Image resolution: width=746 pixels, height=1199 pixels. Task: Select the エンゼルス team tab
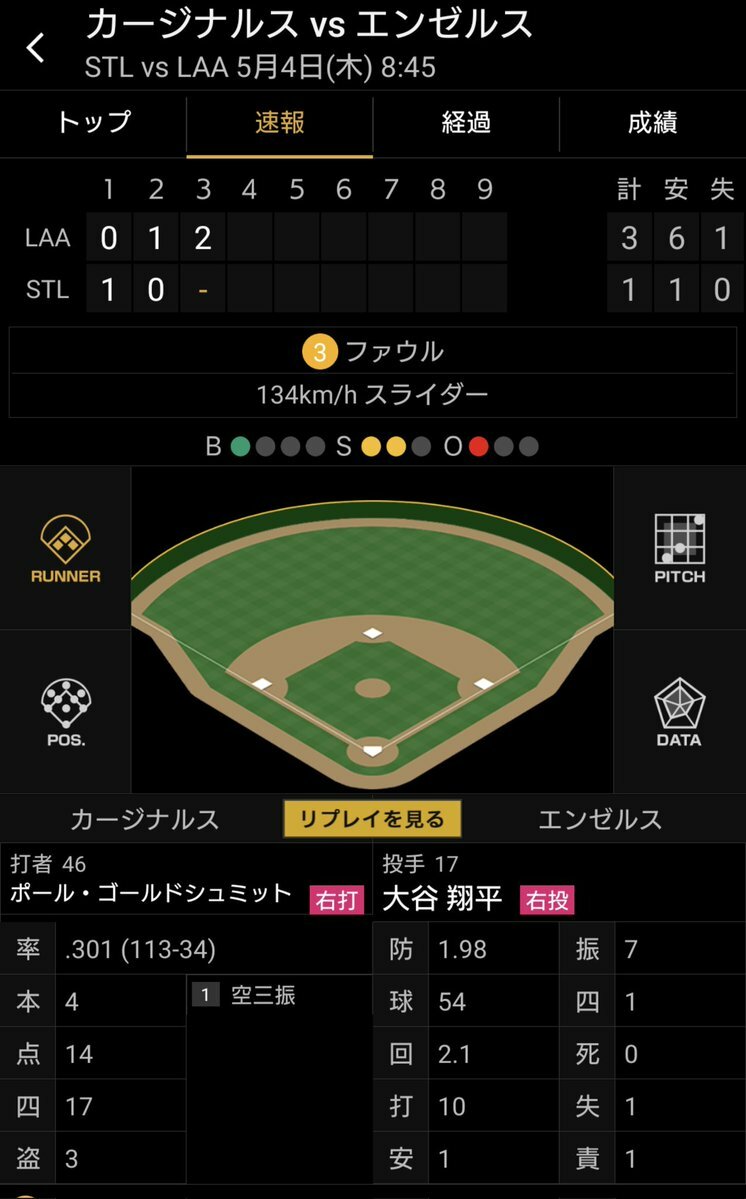click(x=600, y=820)
